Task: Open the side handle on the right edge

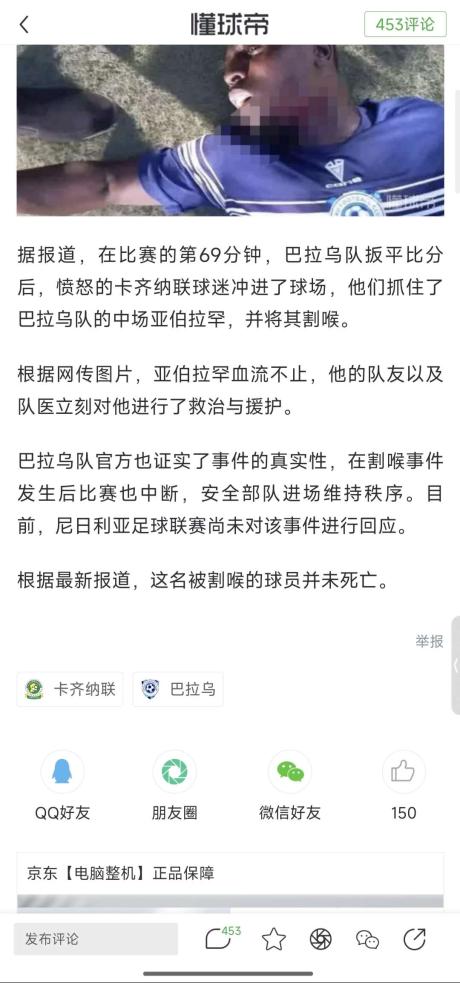Action: coord(455,665)
